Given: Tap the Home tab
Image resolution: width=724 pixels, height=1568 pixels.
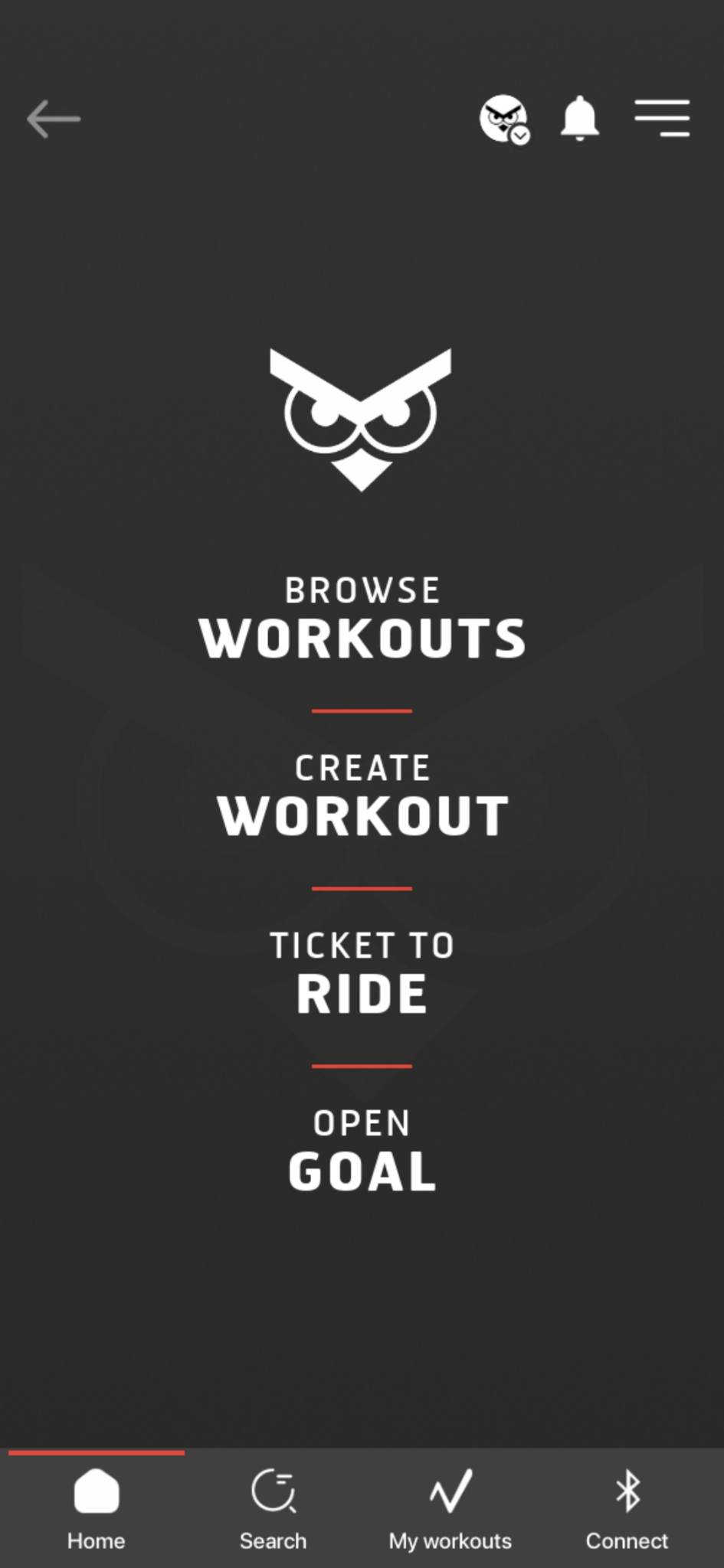Looking at the screenshot, I should coord(97,1509).
